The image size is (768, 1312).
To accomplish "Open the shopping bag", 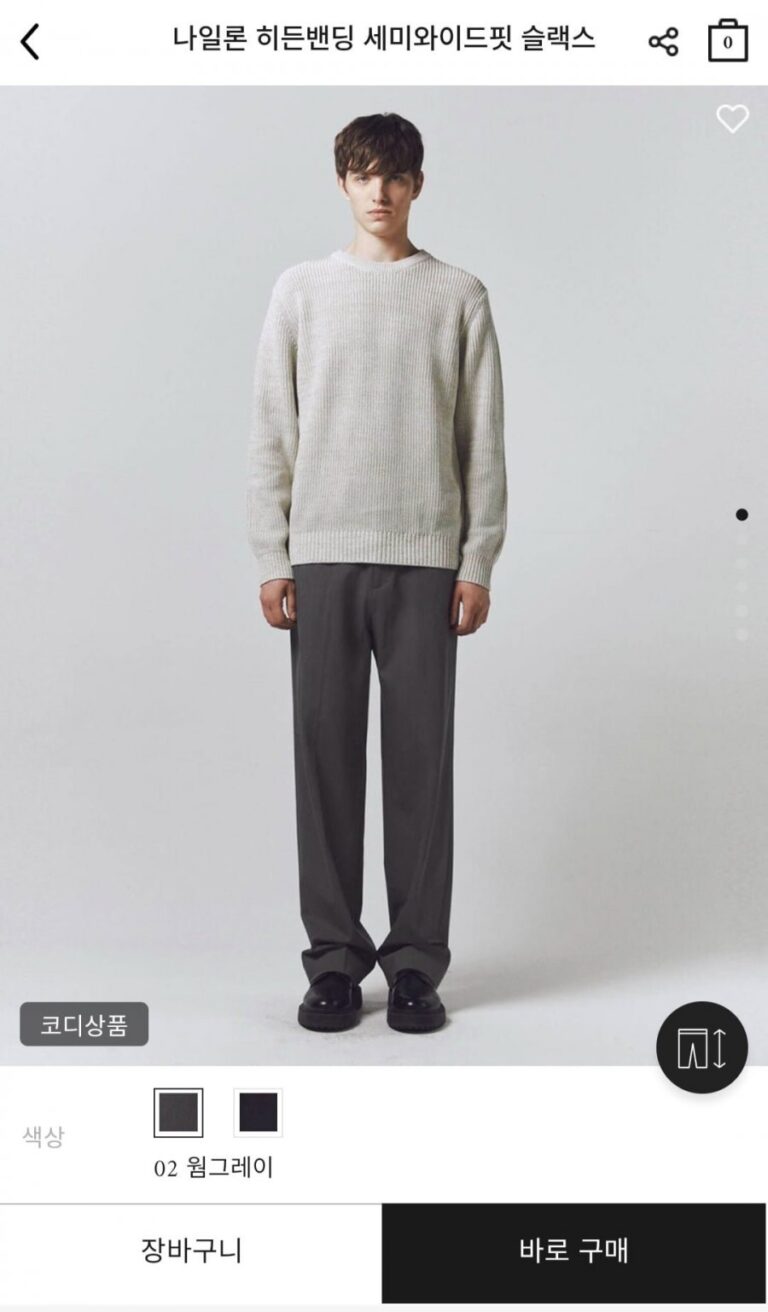I will [727, 42].
